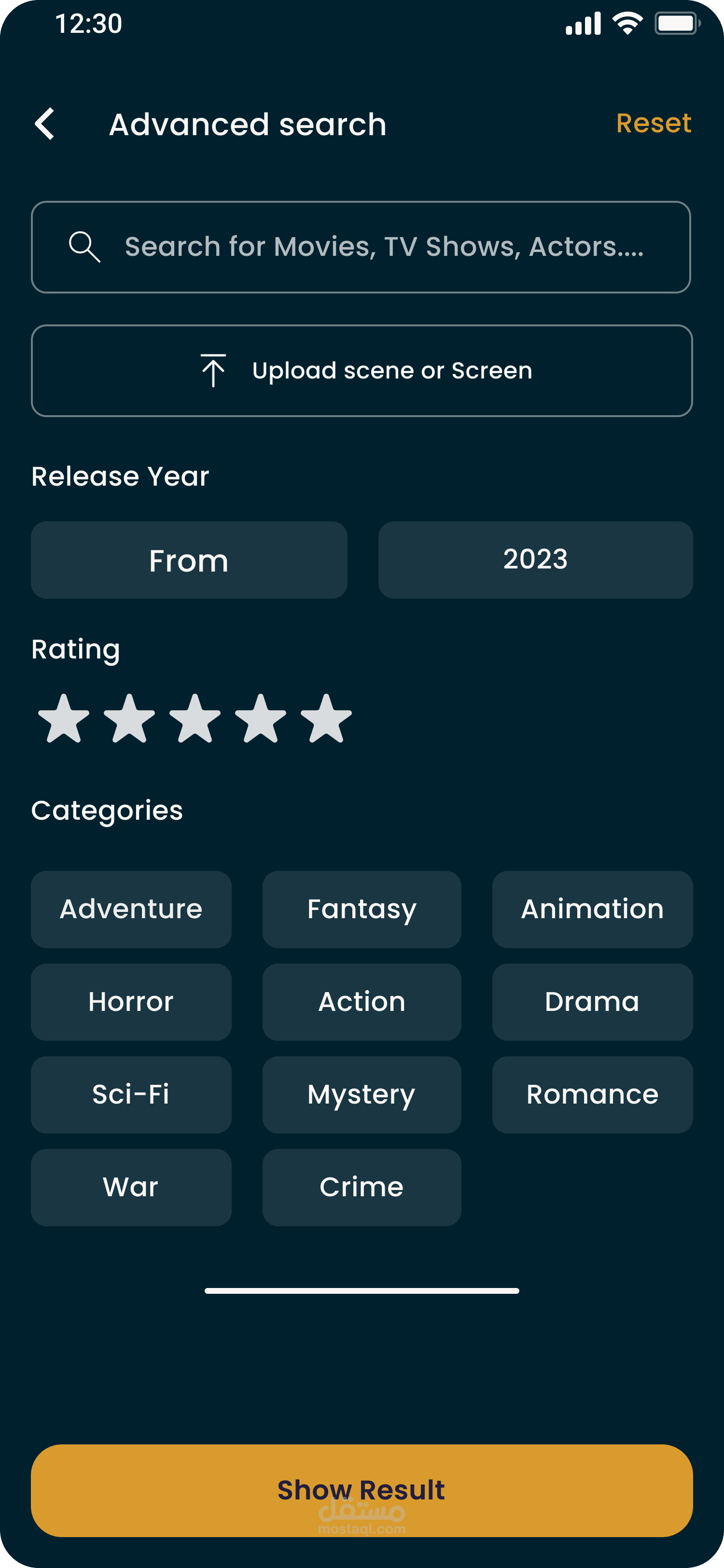The image size is (724, 1568).
Task: Select the Action category chip
Action: pyautogui.click(x=362, y=1002)
